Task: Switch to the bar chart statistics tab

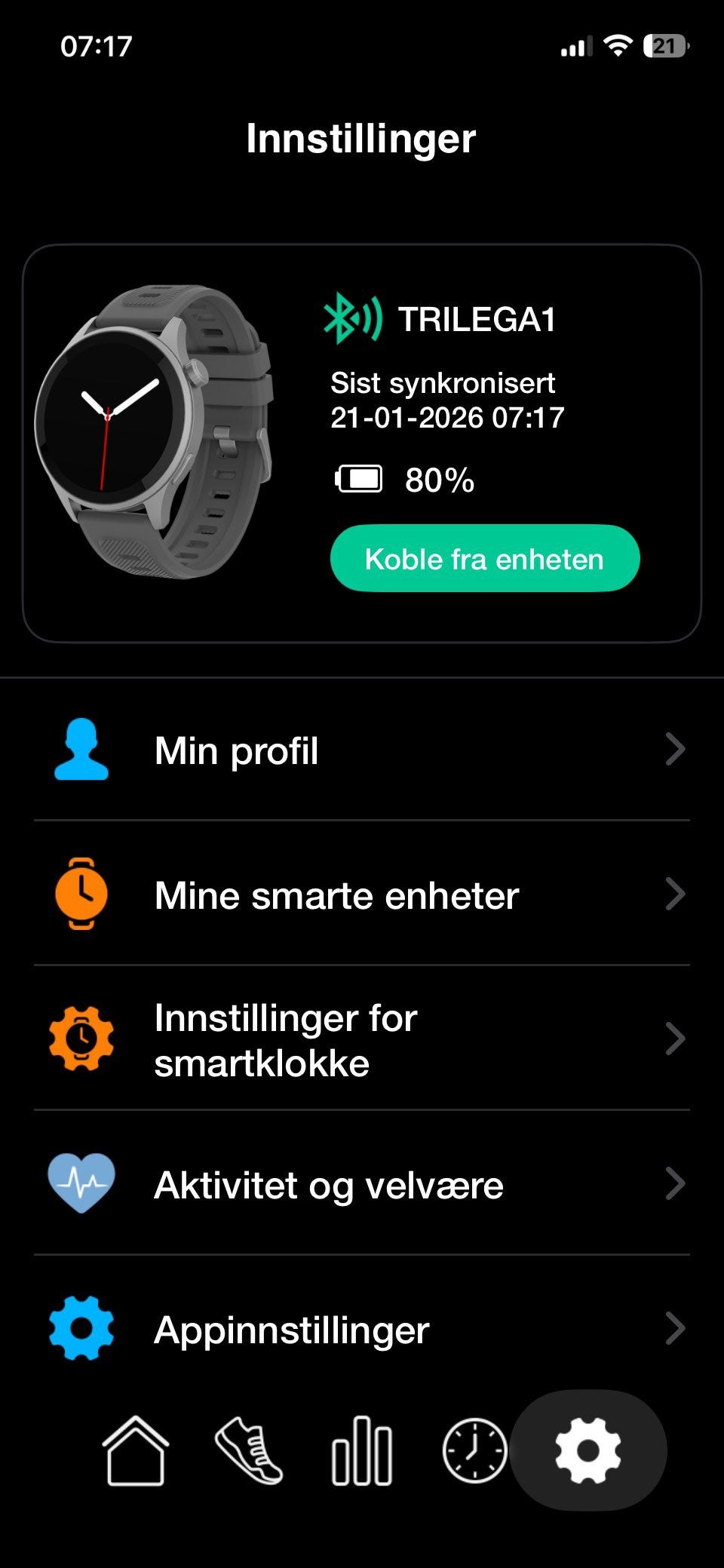Action: click(x=362, y=1450)
